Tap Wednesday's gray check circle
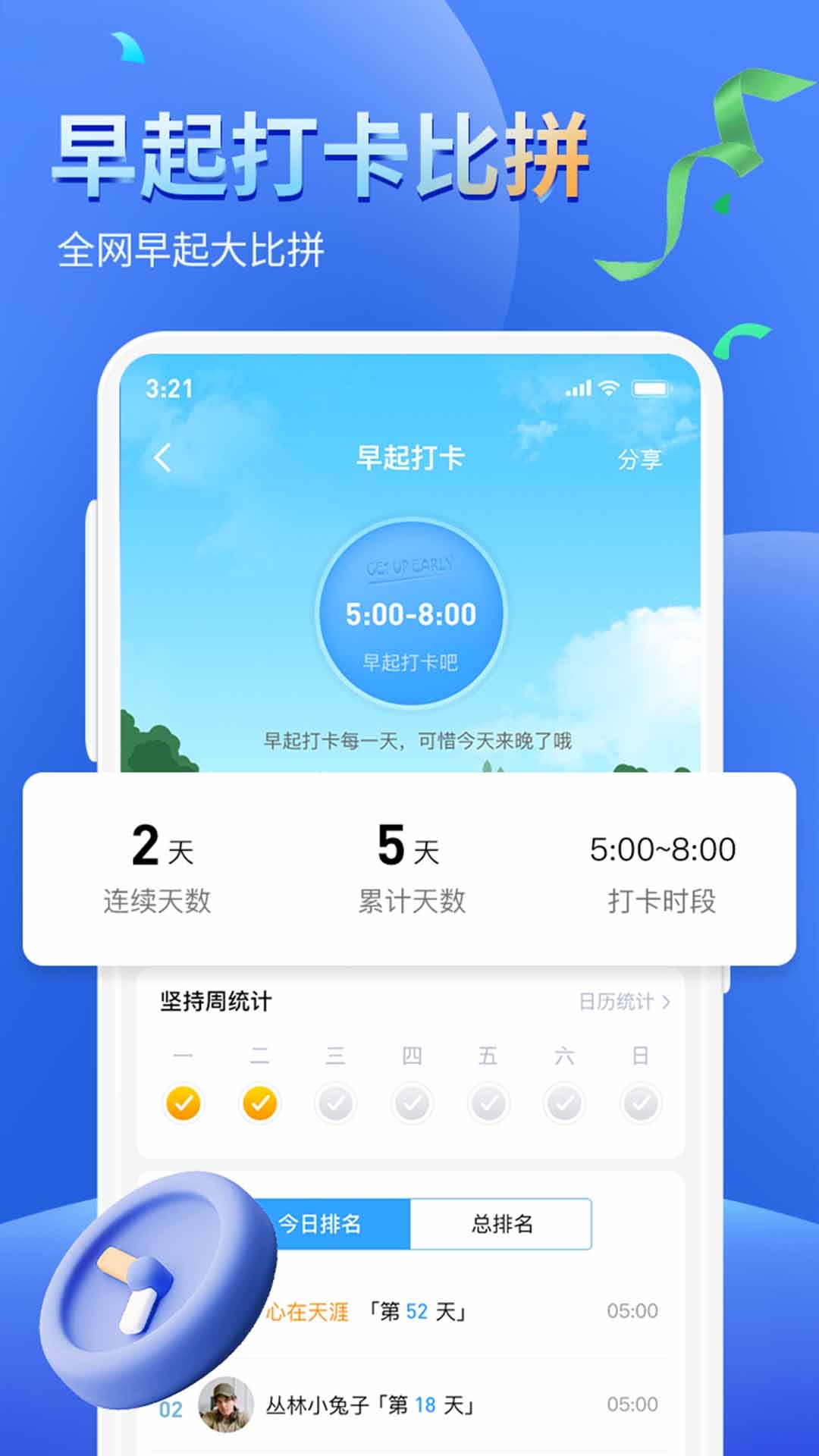This screenshot has width=819, height=1456. tap(334, 1105)
